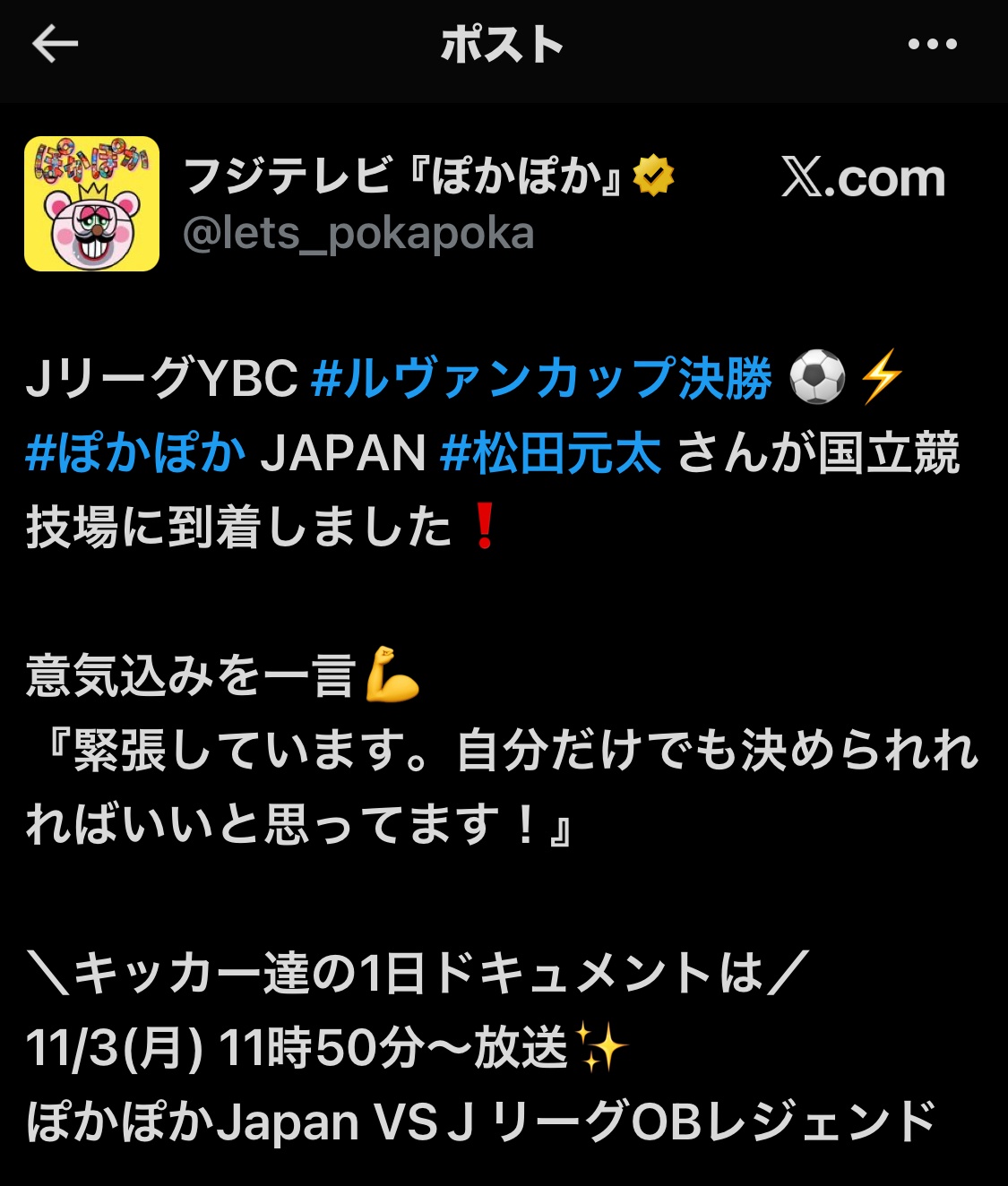The image size is (1008, 1186).
Task: Open hashtag #松田元太
Action: click(550, 452)
